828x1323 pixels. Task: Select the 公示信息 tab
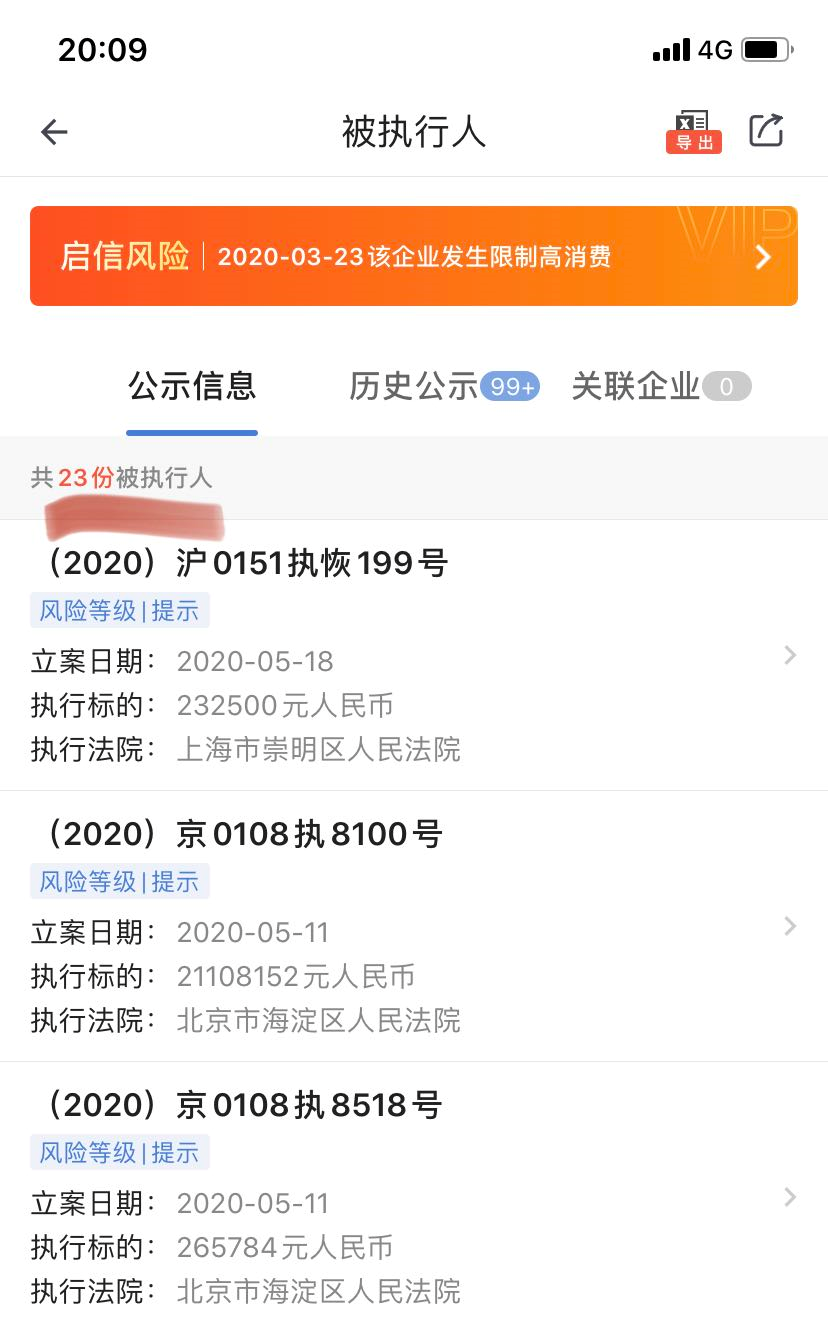(x=192, y=386)
